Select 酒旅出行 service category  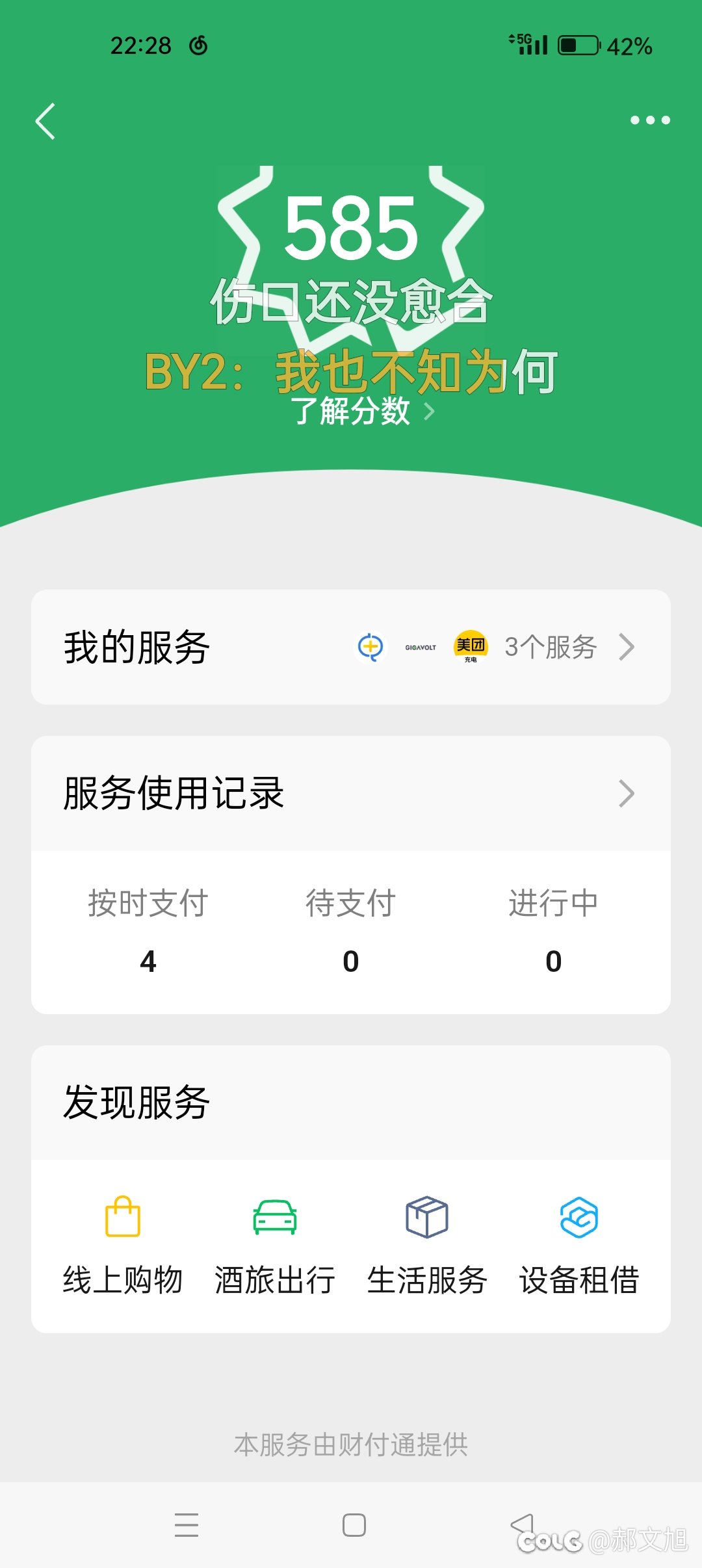275,1245
